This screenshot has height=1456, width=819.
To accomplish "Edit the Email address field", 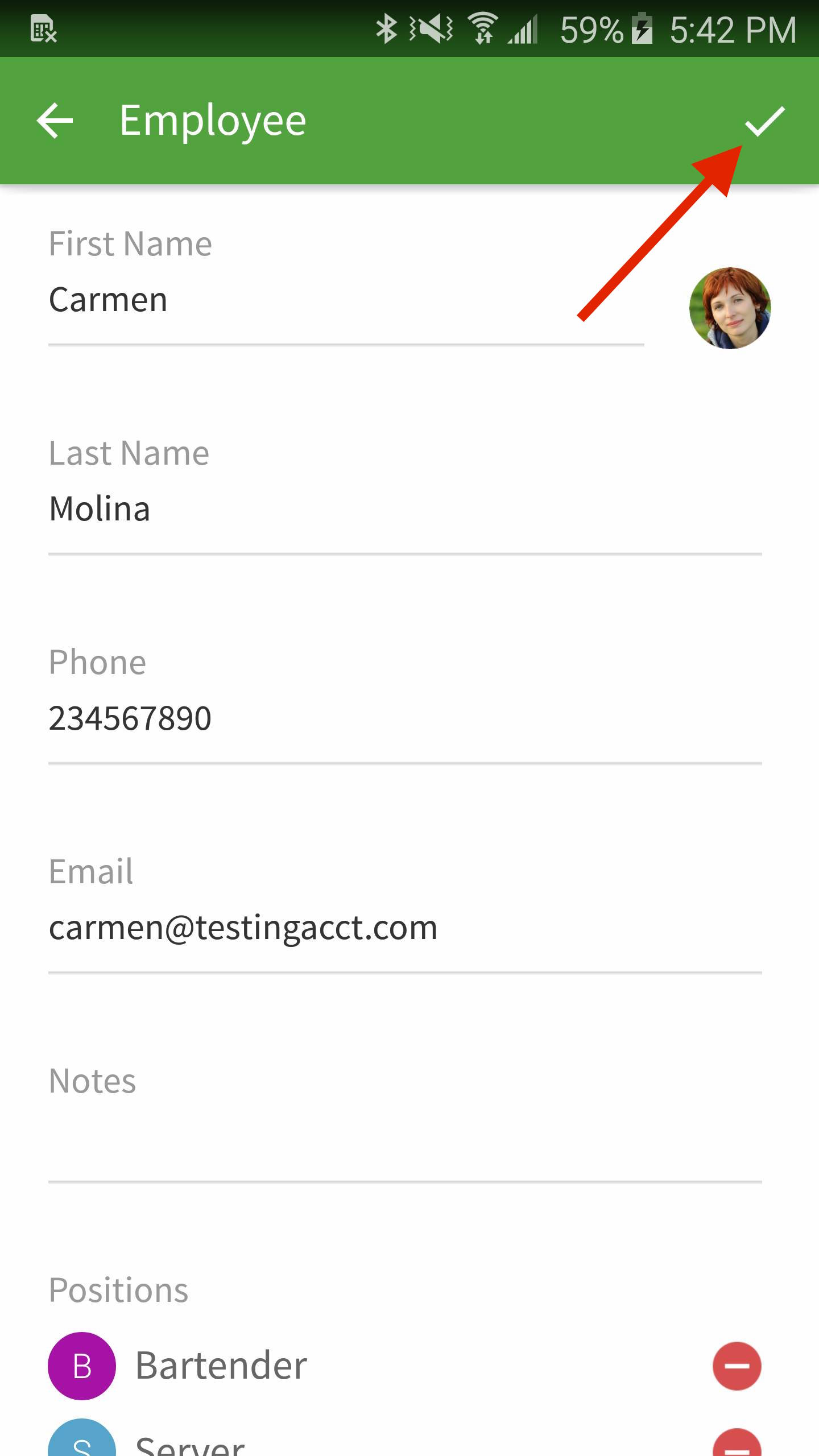I will click(405, 928).
